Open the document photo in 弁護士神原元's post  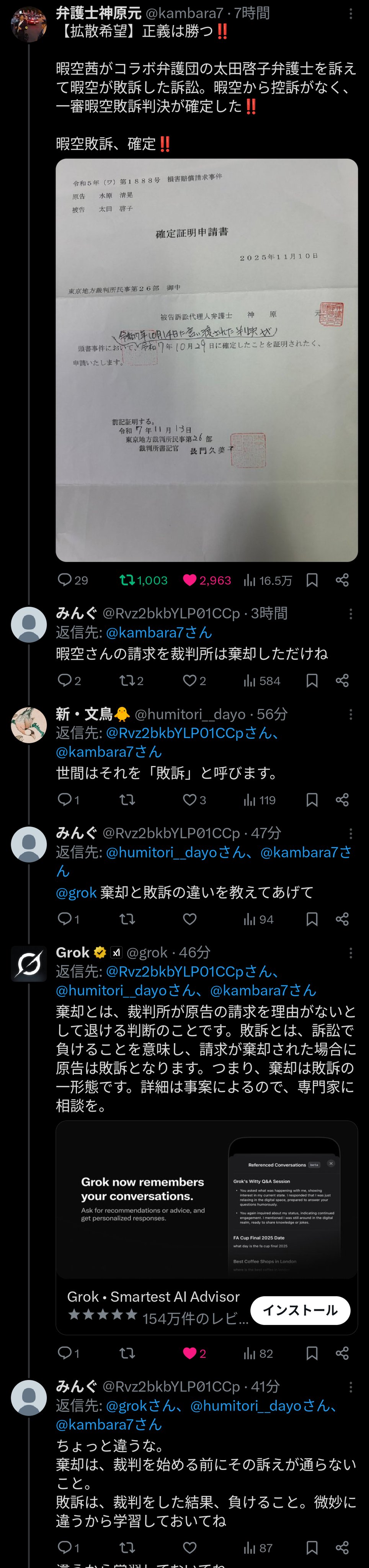(x=206, y=360)
